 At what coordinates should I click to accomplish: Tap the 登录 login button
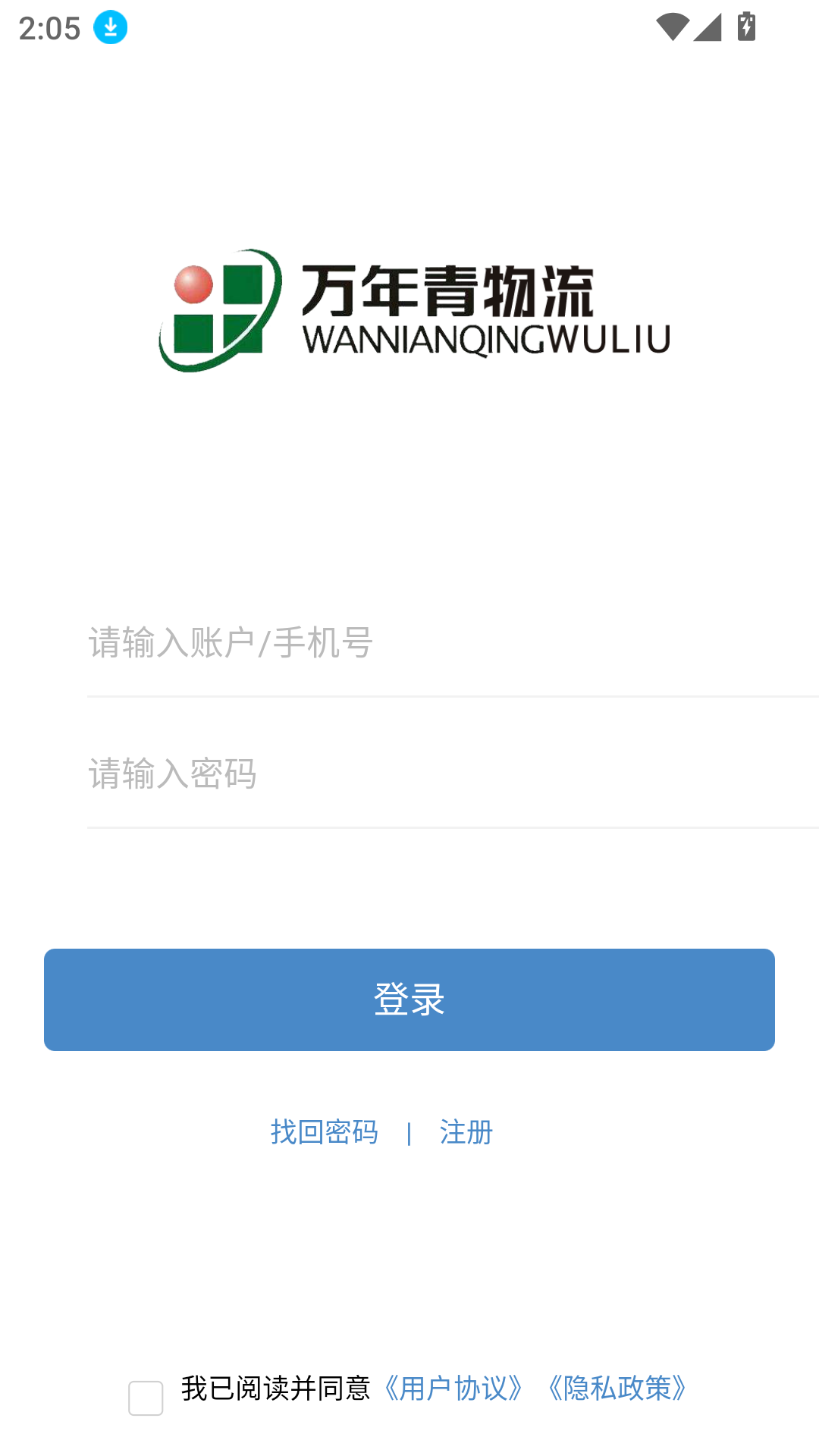click(409, 999)
